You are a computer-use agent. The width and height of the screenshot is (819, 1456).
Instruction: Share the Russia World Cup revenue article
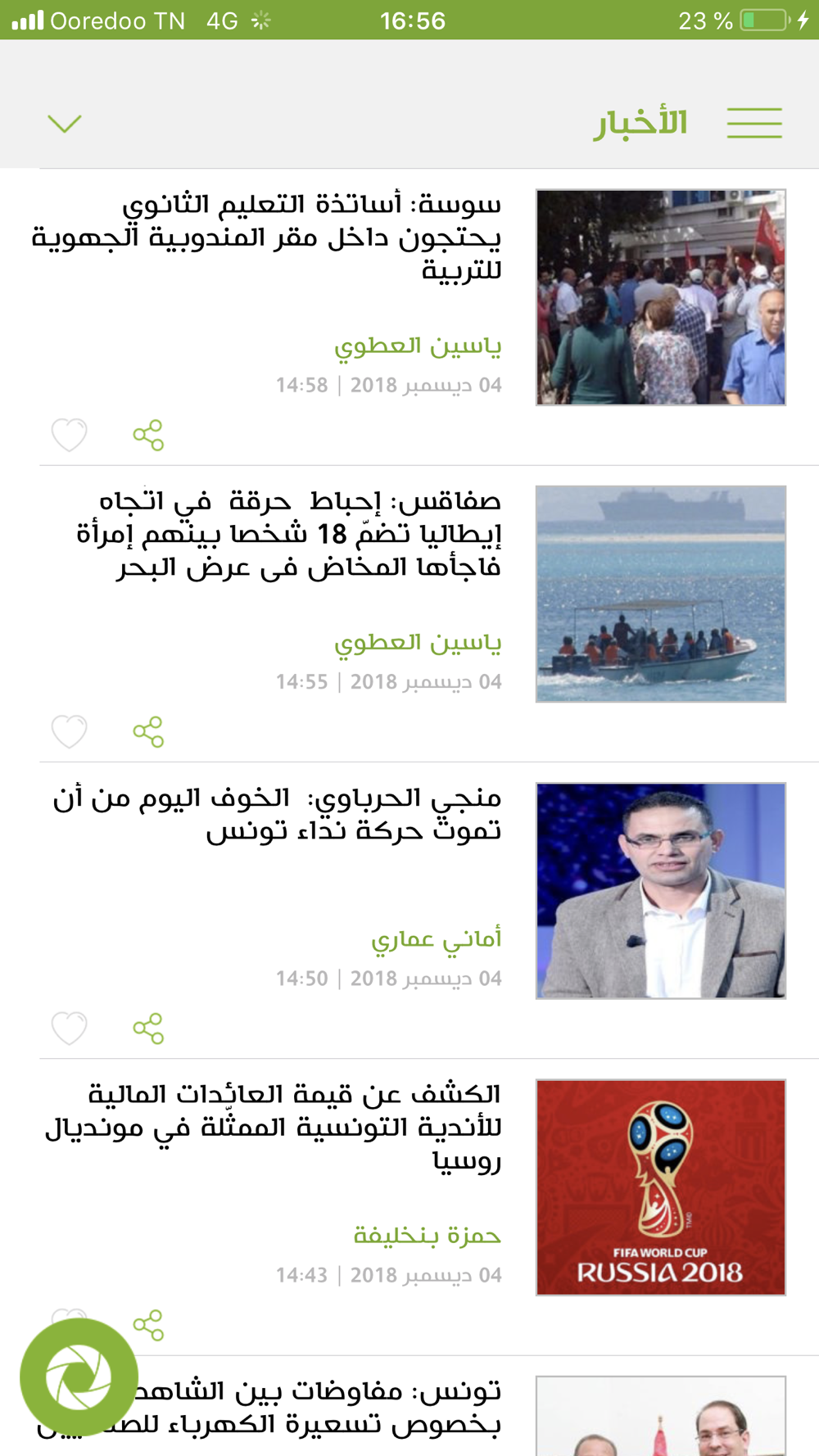click(148, 1324)
